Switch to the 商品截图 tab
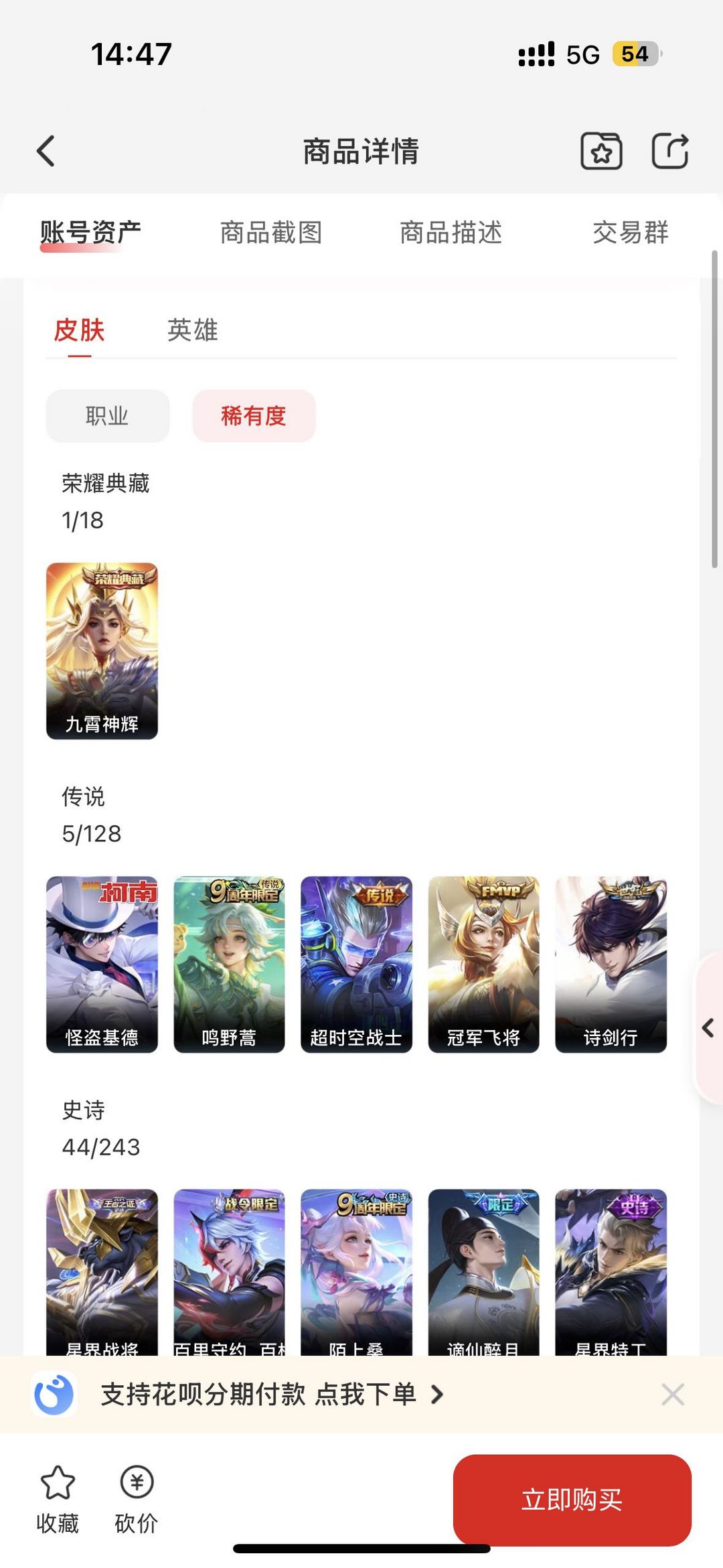 pyautogui.click(x=271, y=232)
